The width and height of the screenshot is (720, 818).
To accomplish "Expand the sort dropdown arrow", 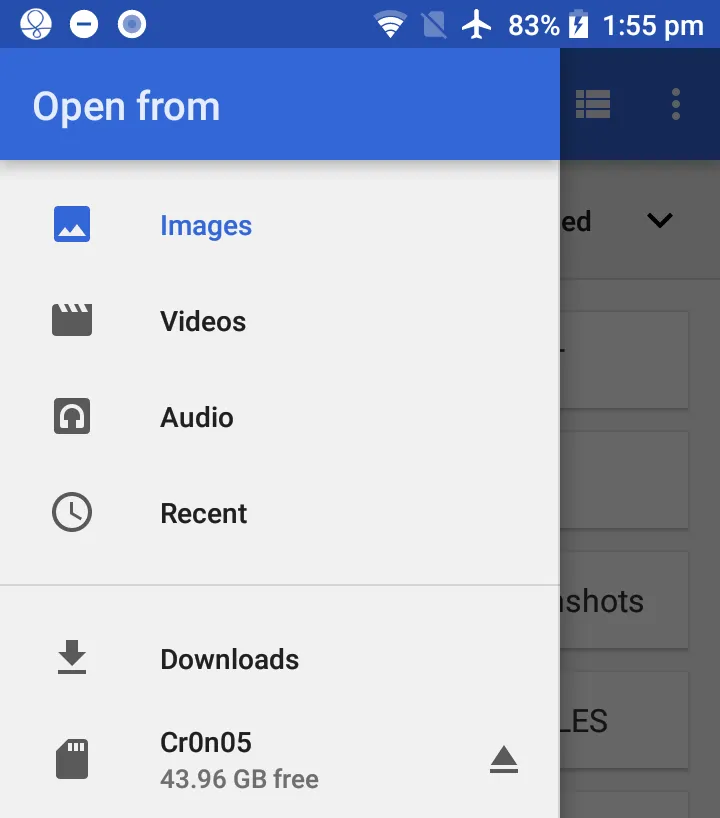I will pos(659,221).
